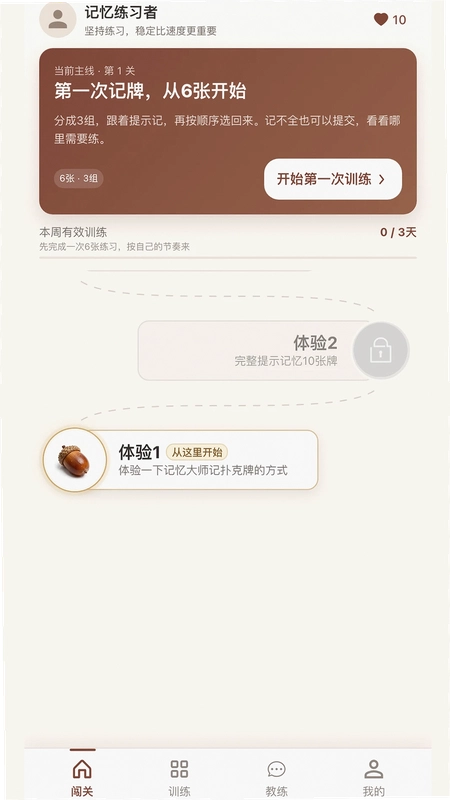This screenshot has height=800, width=450.
Task: Select the locked 体验2 level
Action: pos(273,351)
